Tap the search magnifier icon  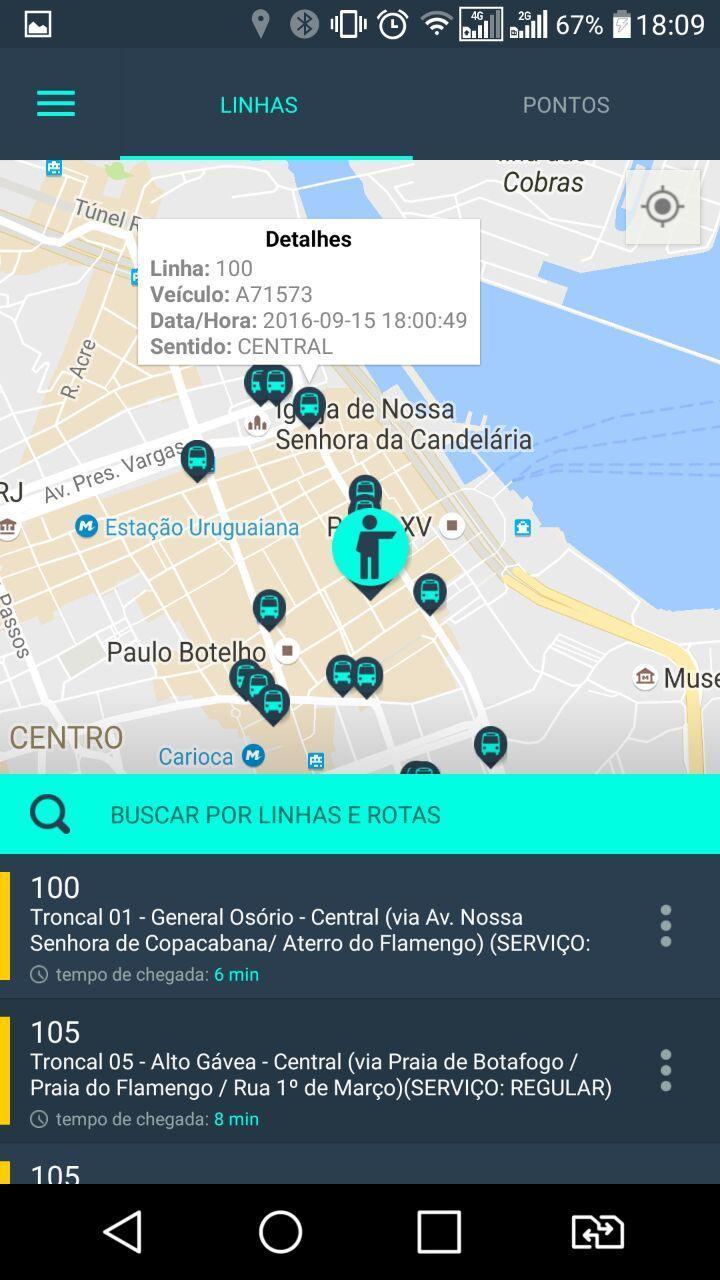click(49, 813)
